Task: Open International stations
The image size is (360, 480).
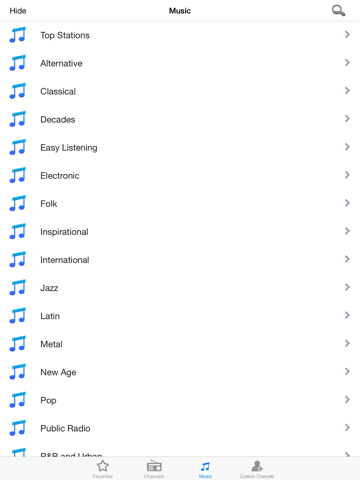Action: tap(180, 260)
